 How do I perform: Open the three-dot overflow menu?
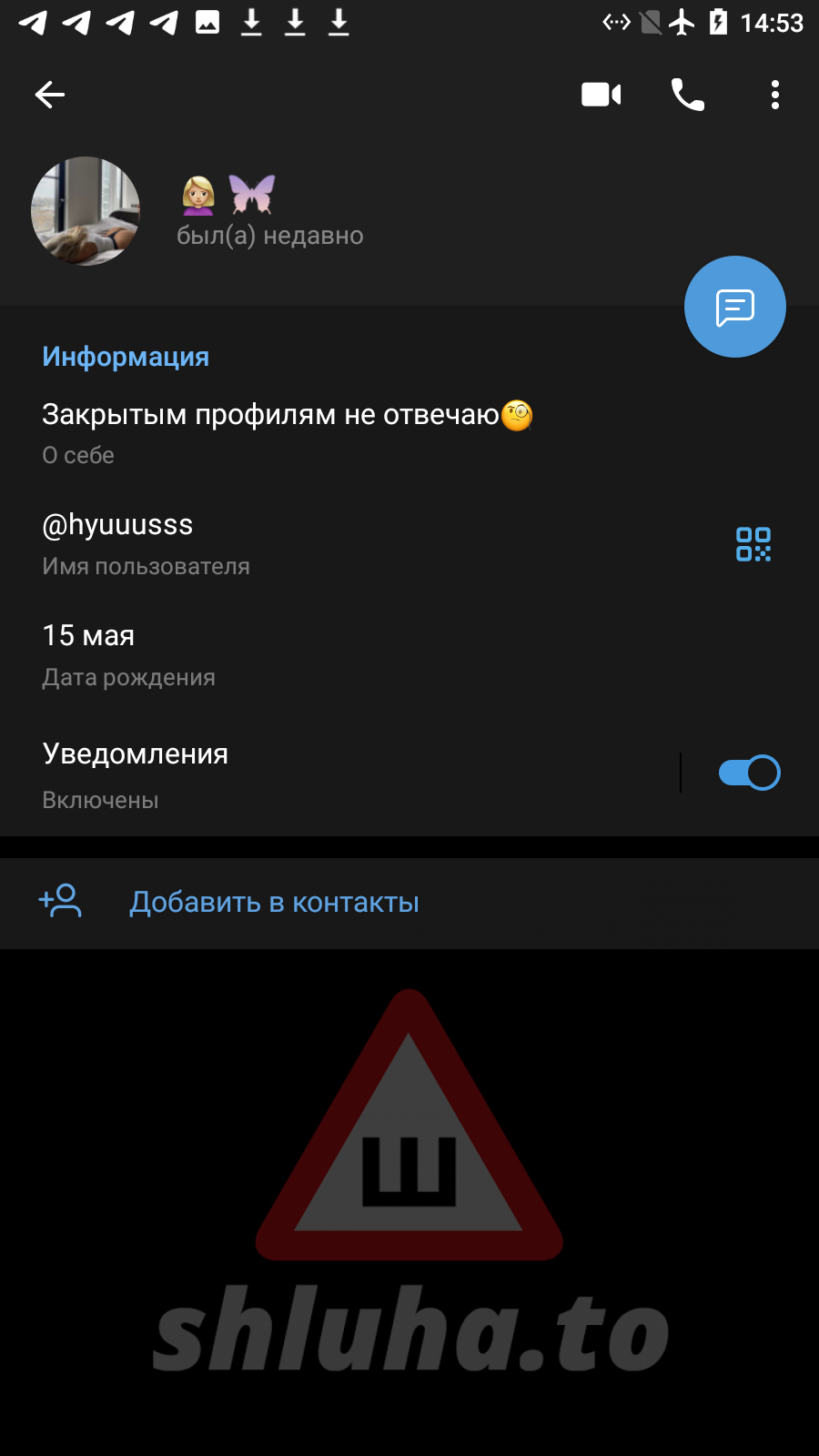(x=774, y=95)
